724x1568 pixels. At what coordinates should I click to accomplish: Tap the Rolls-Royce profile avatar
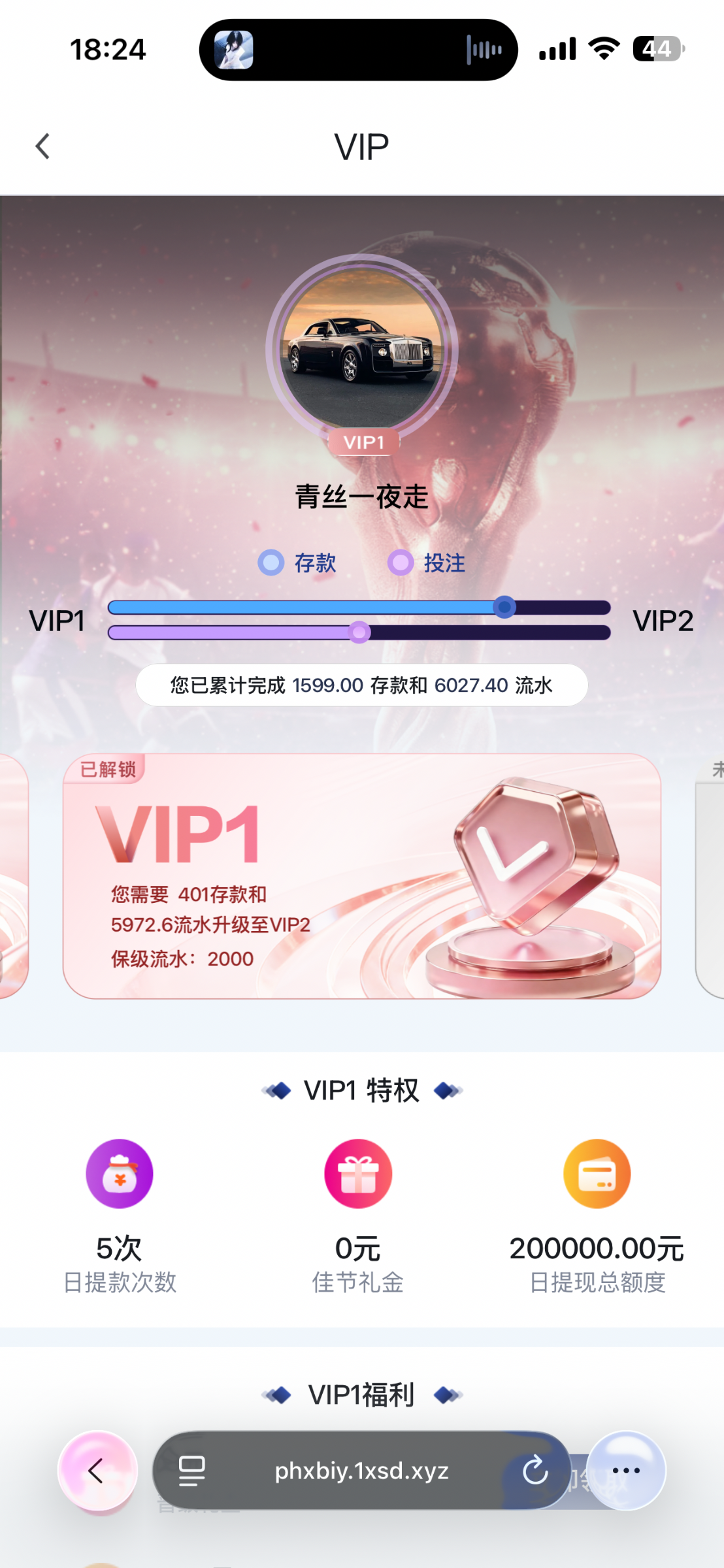coord(361,349)
